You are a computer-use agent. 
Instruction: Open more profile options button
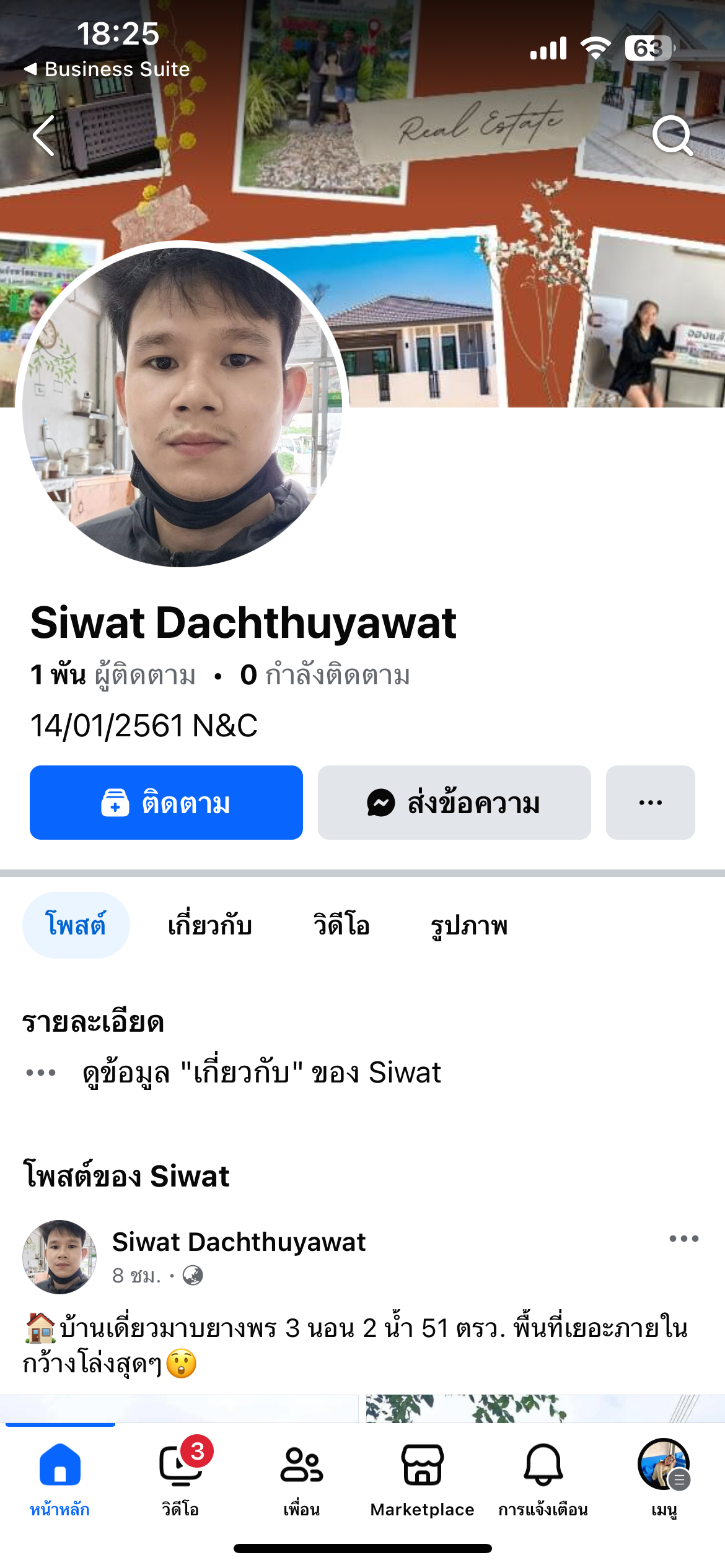click(650, 803)
